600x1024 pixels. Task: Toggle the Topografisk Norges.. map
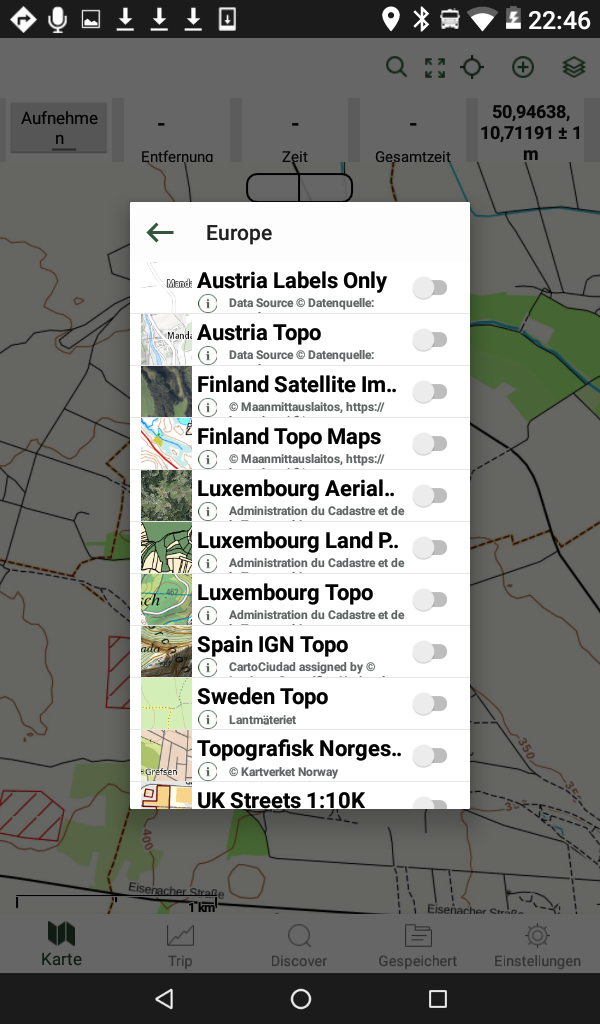430,756
